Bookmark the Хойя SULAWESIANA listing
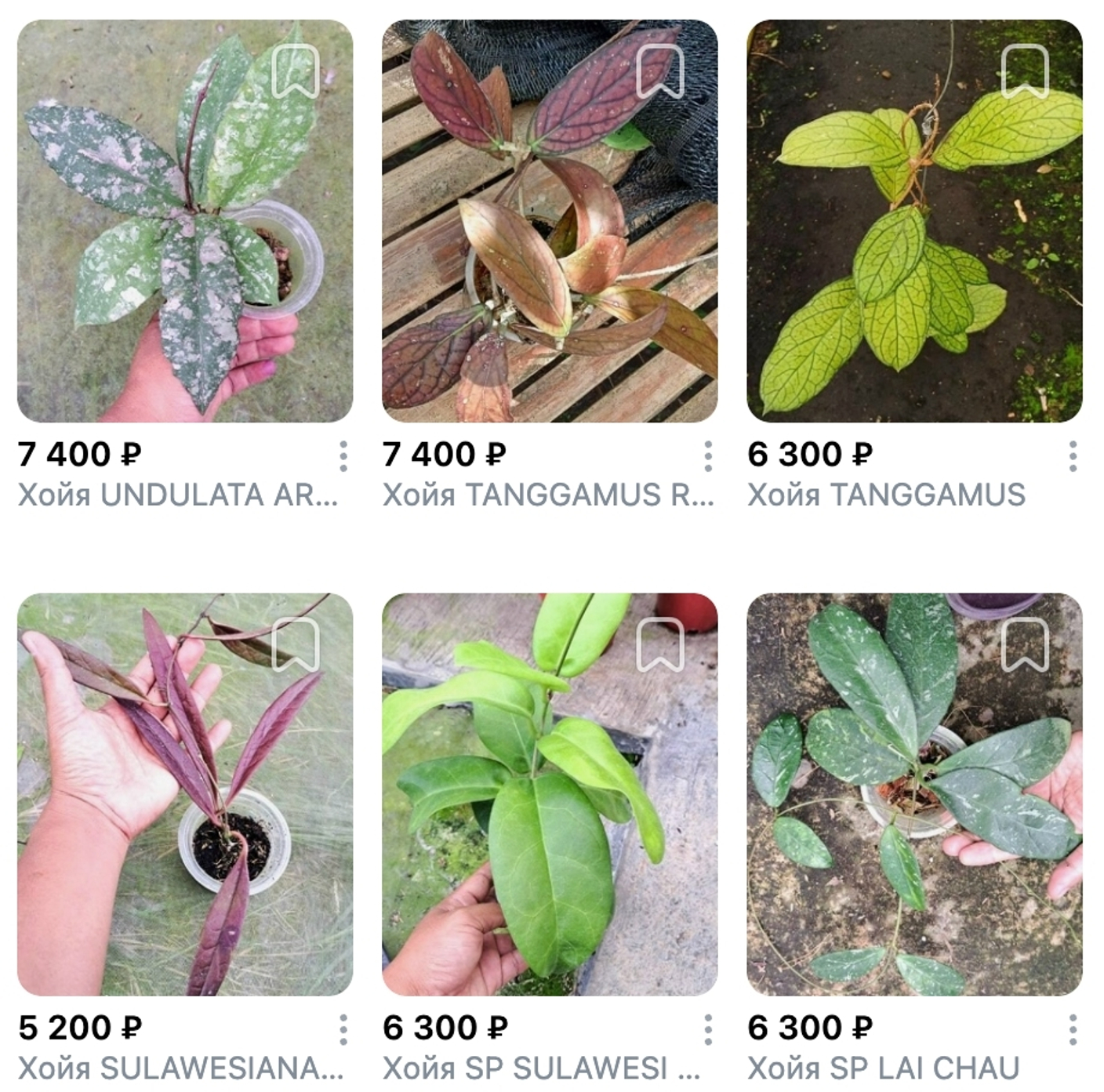 [296, 644]
